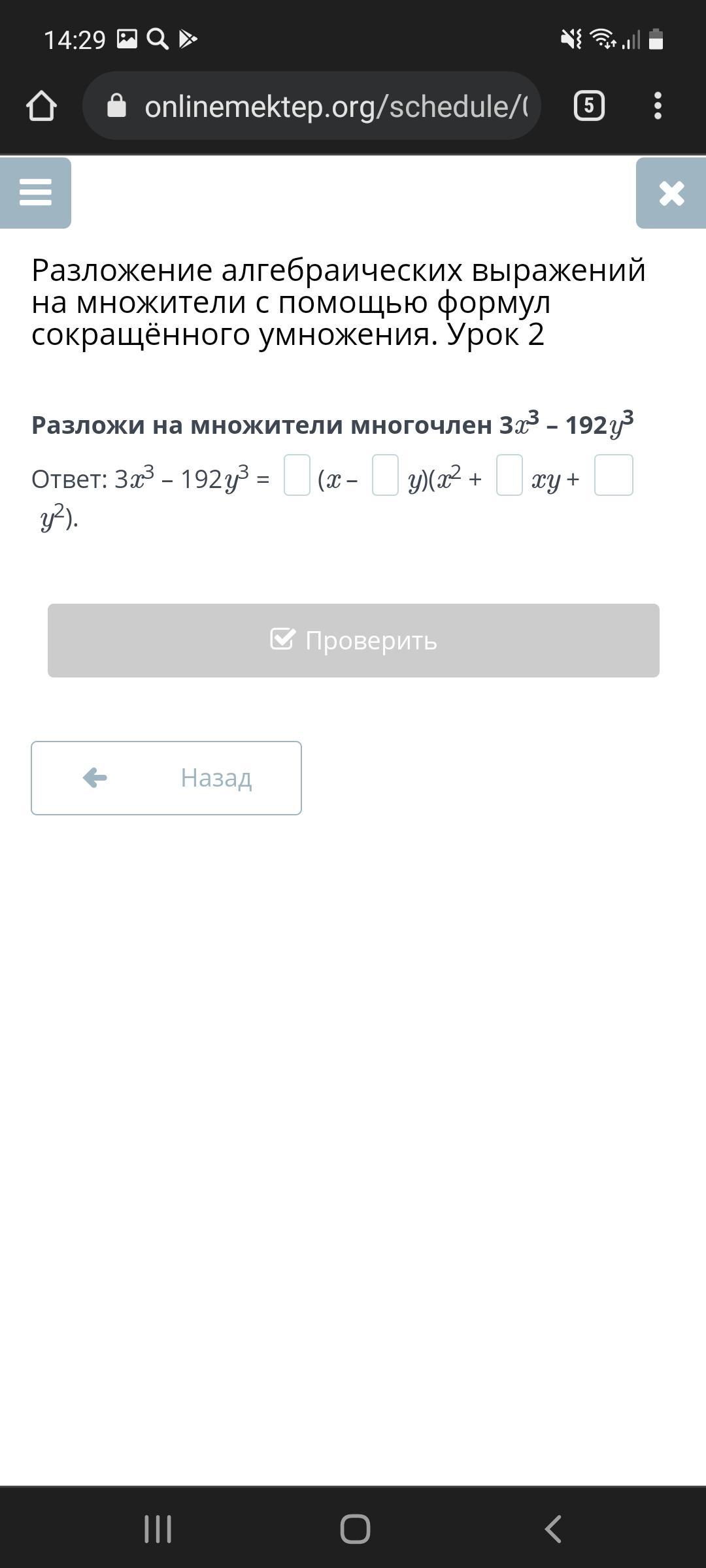The width and height of the screenshot is (706, 1568).
Task: Open the hamburger menu
Action: coord(35,193)
